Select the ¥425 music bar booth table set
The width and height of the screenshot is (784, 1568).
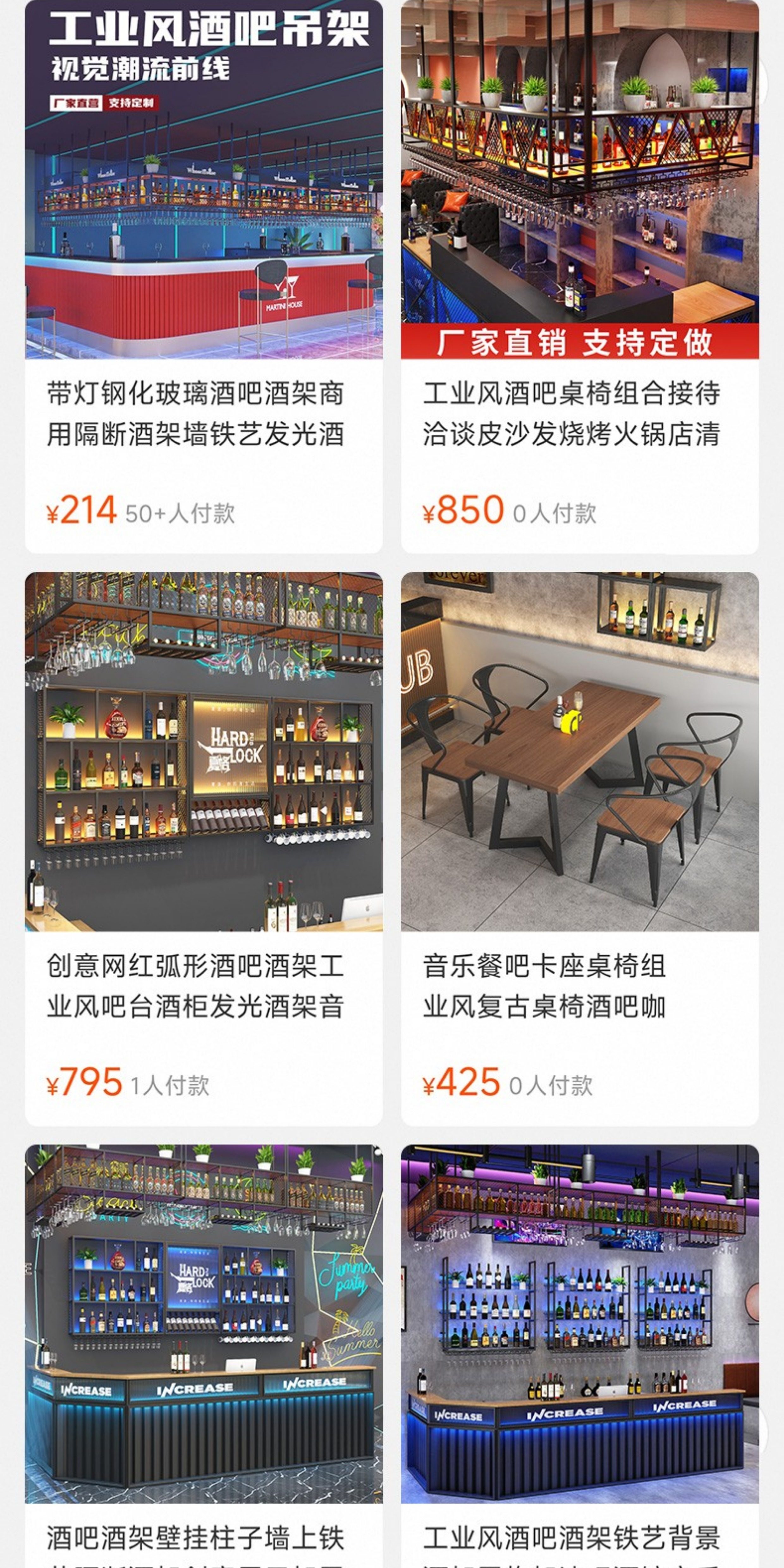[x=579, y=848]
